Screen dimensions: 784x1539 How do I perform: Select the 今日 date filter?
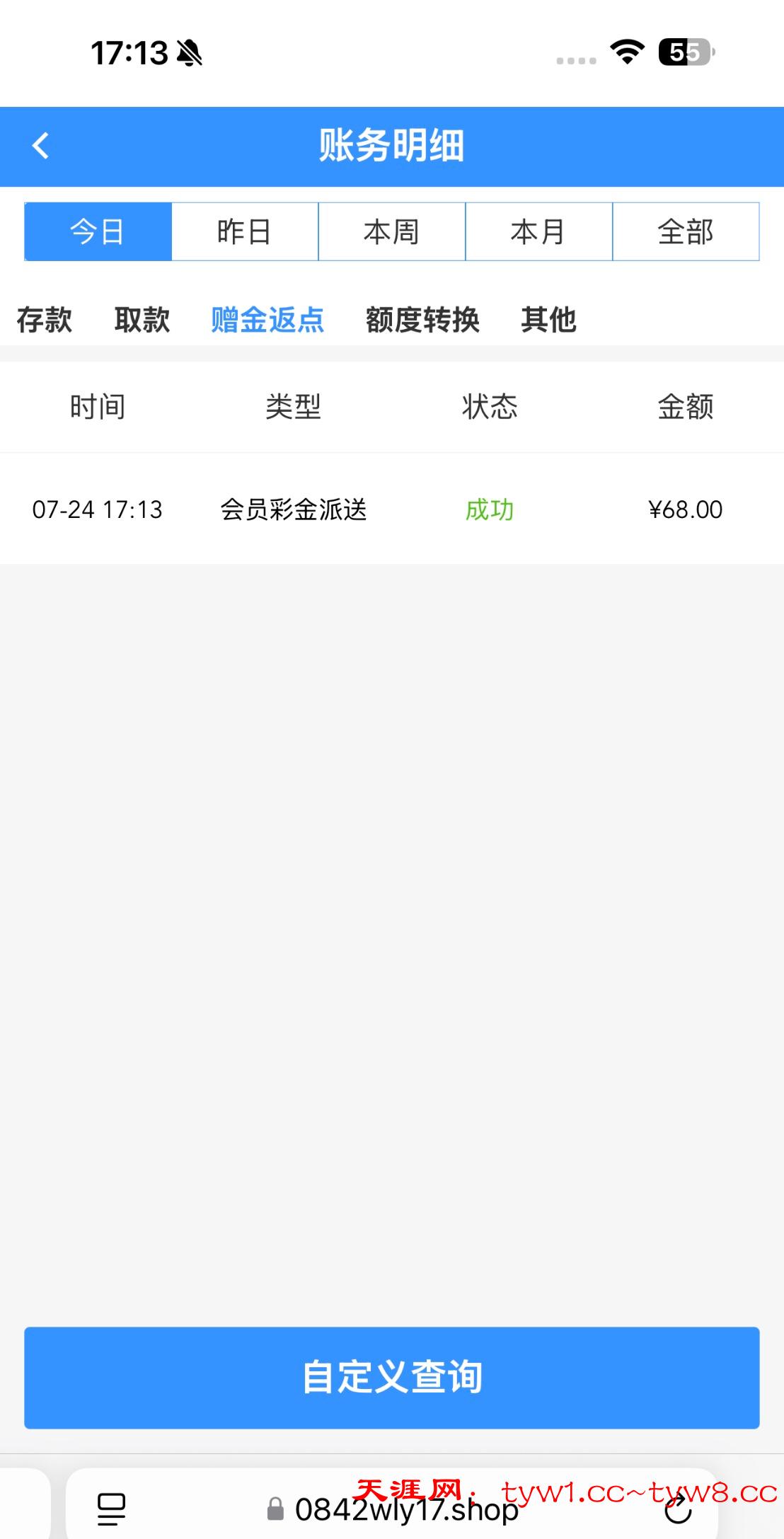(x=98, y=232)
